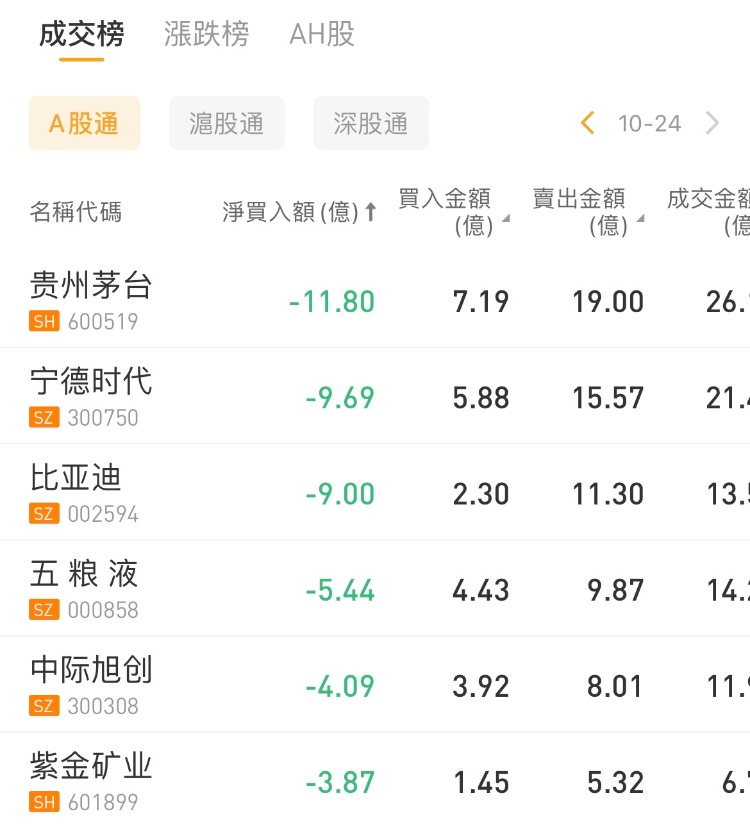Select the A股通 filter chip
Screen dimensions: 750x825
[84, 123]
